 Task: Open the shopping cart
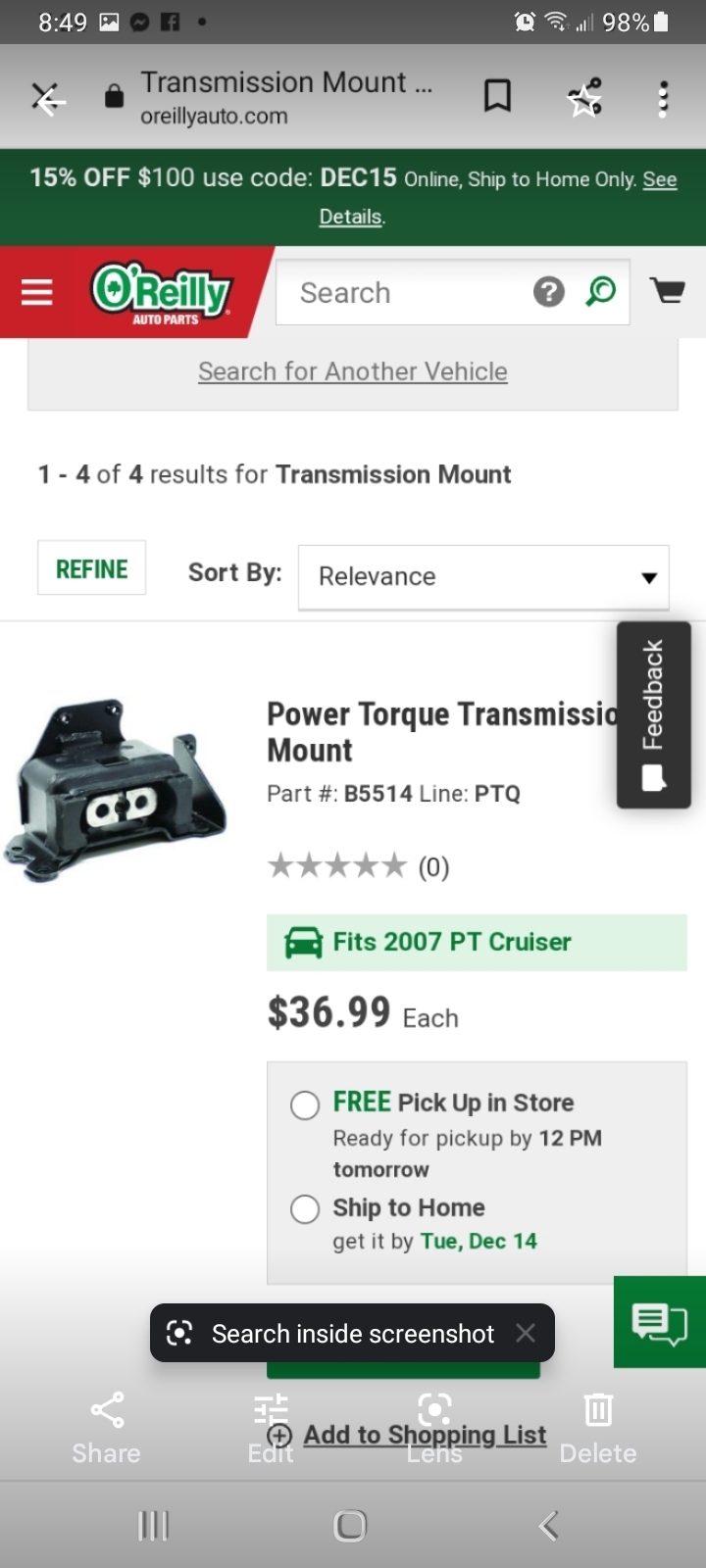[668, 290]
